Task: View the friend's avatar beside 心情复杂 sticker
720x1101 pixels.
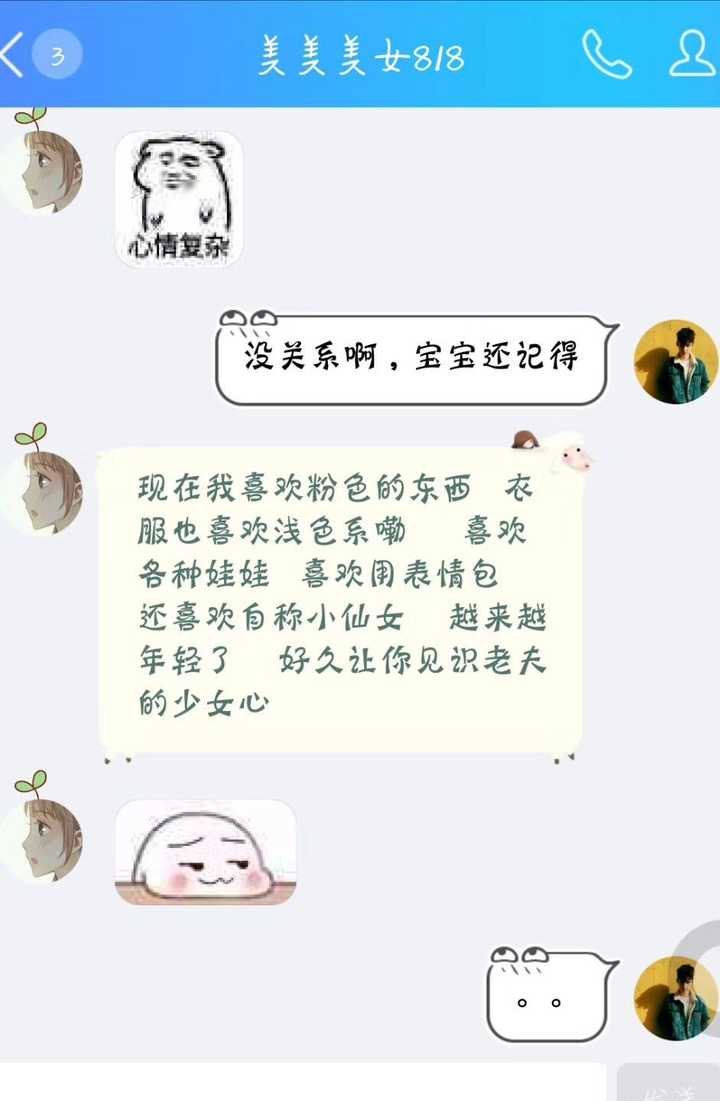Action: point(42,170)
